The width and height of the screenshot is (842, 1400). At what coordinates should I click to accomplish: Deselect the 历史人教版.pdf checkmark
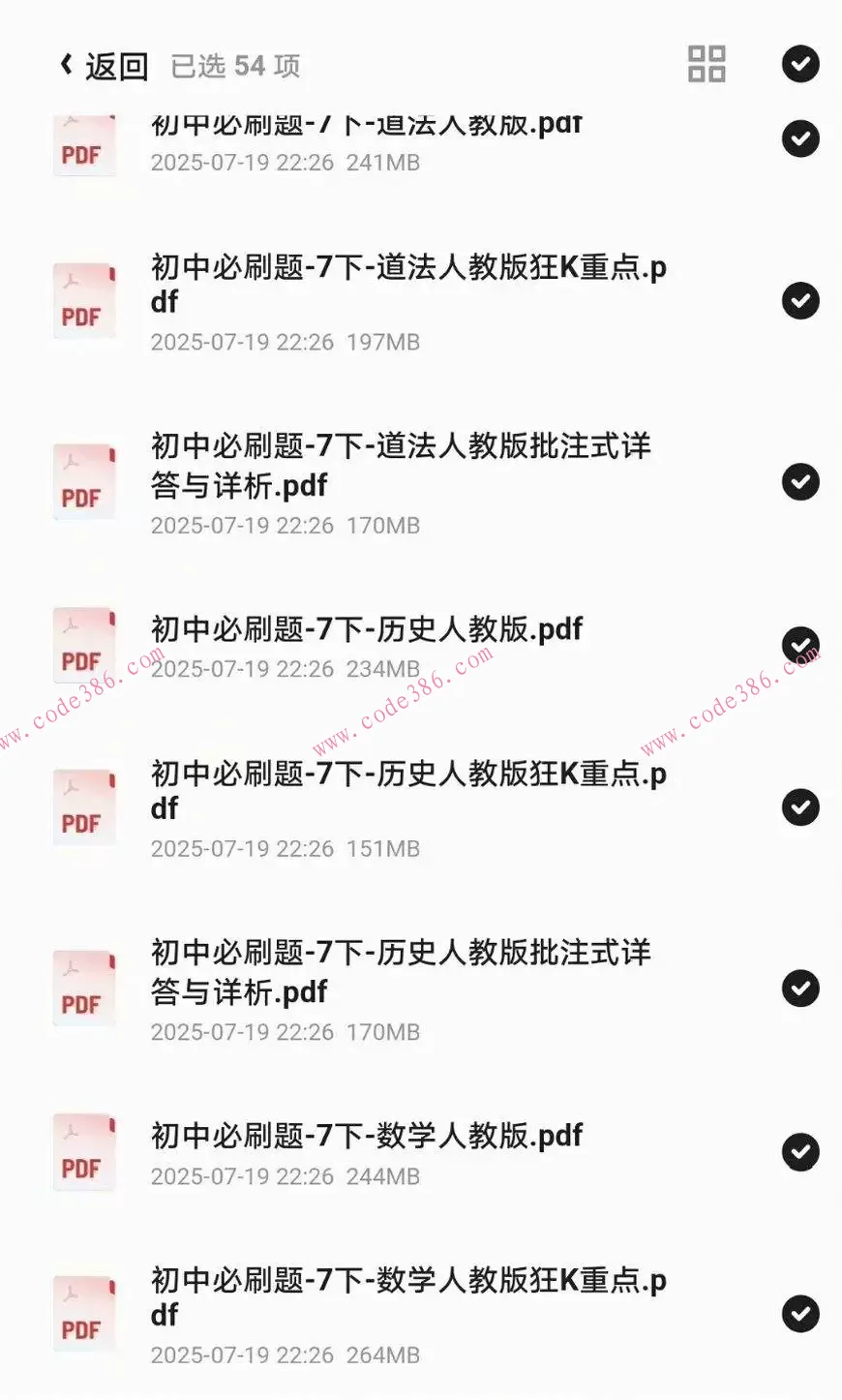800,644
